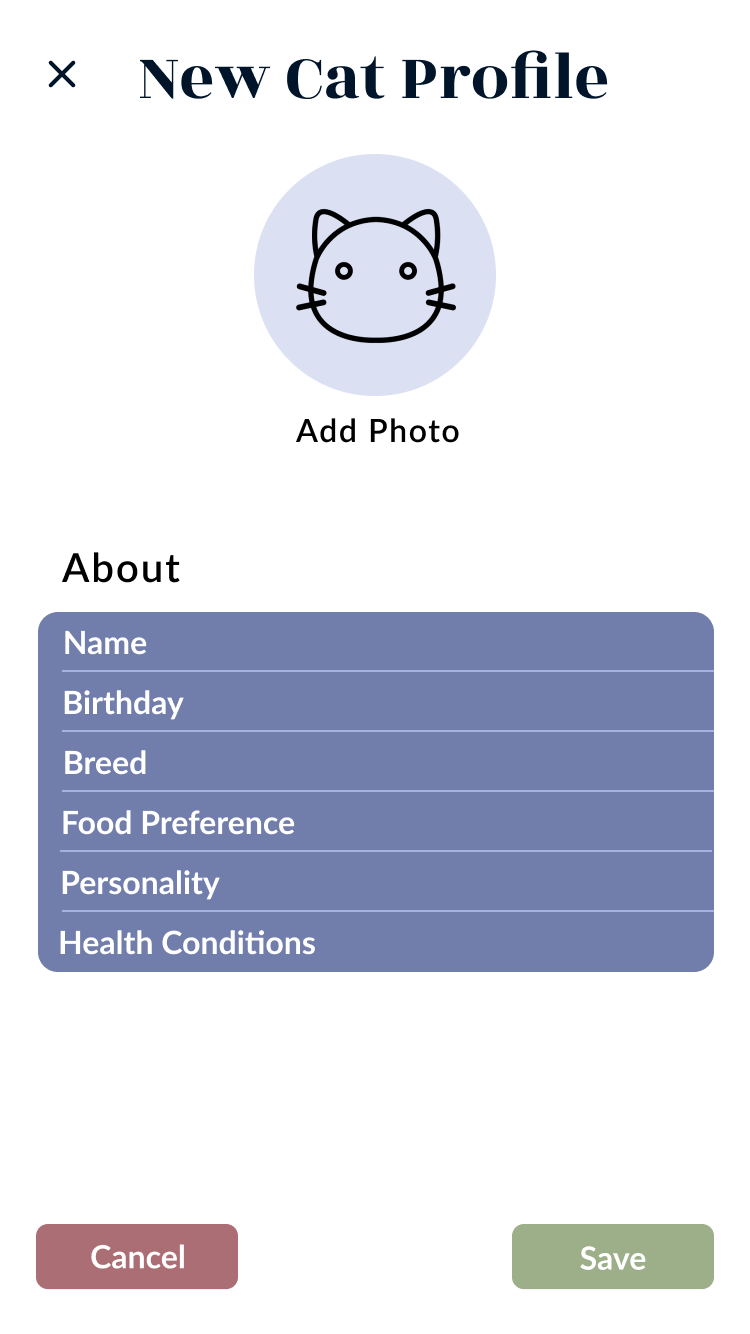Select the Birthday field

[376, 702]
